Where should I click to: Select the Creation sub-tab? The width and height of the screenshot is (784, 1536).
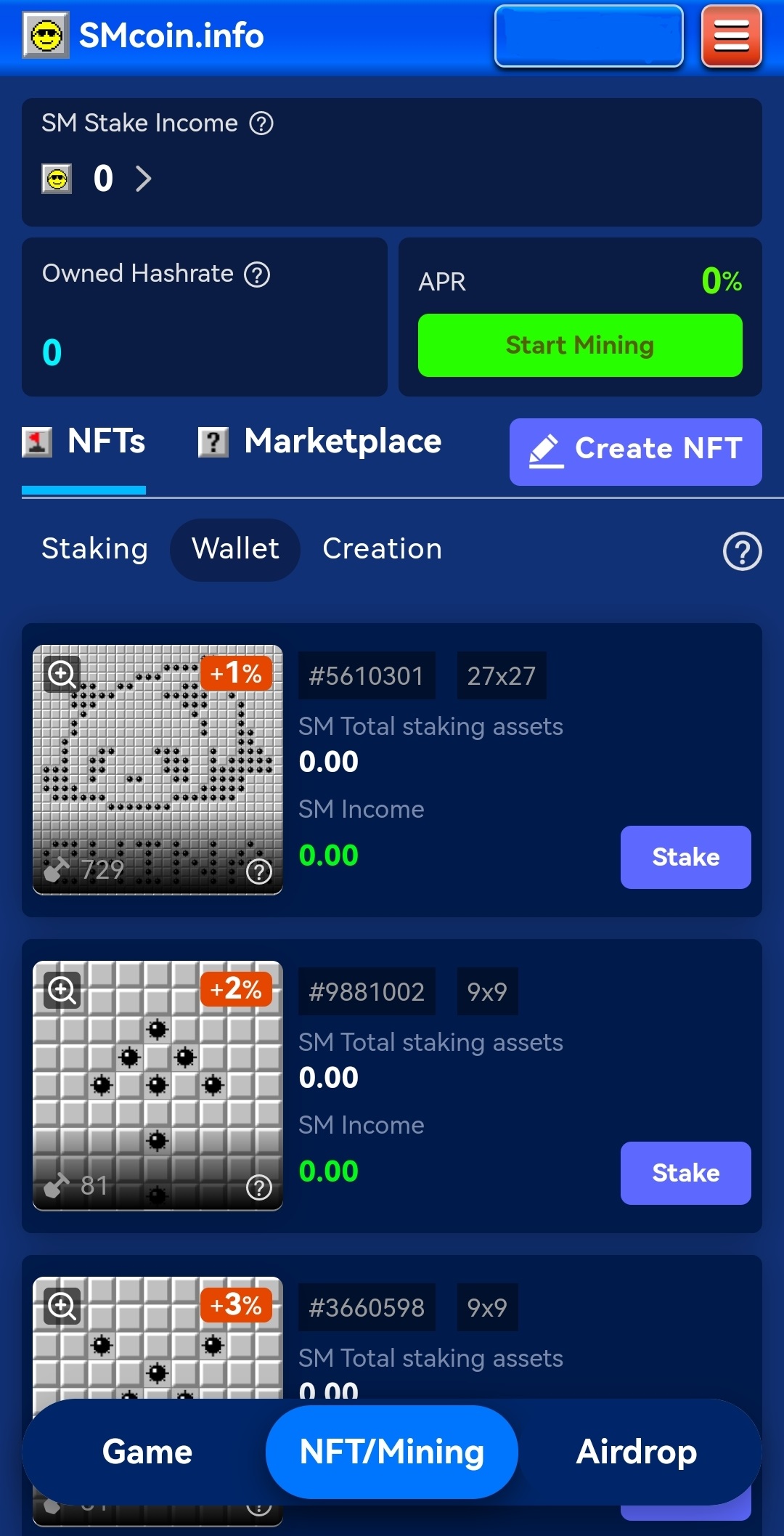(382, 549)
